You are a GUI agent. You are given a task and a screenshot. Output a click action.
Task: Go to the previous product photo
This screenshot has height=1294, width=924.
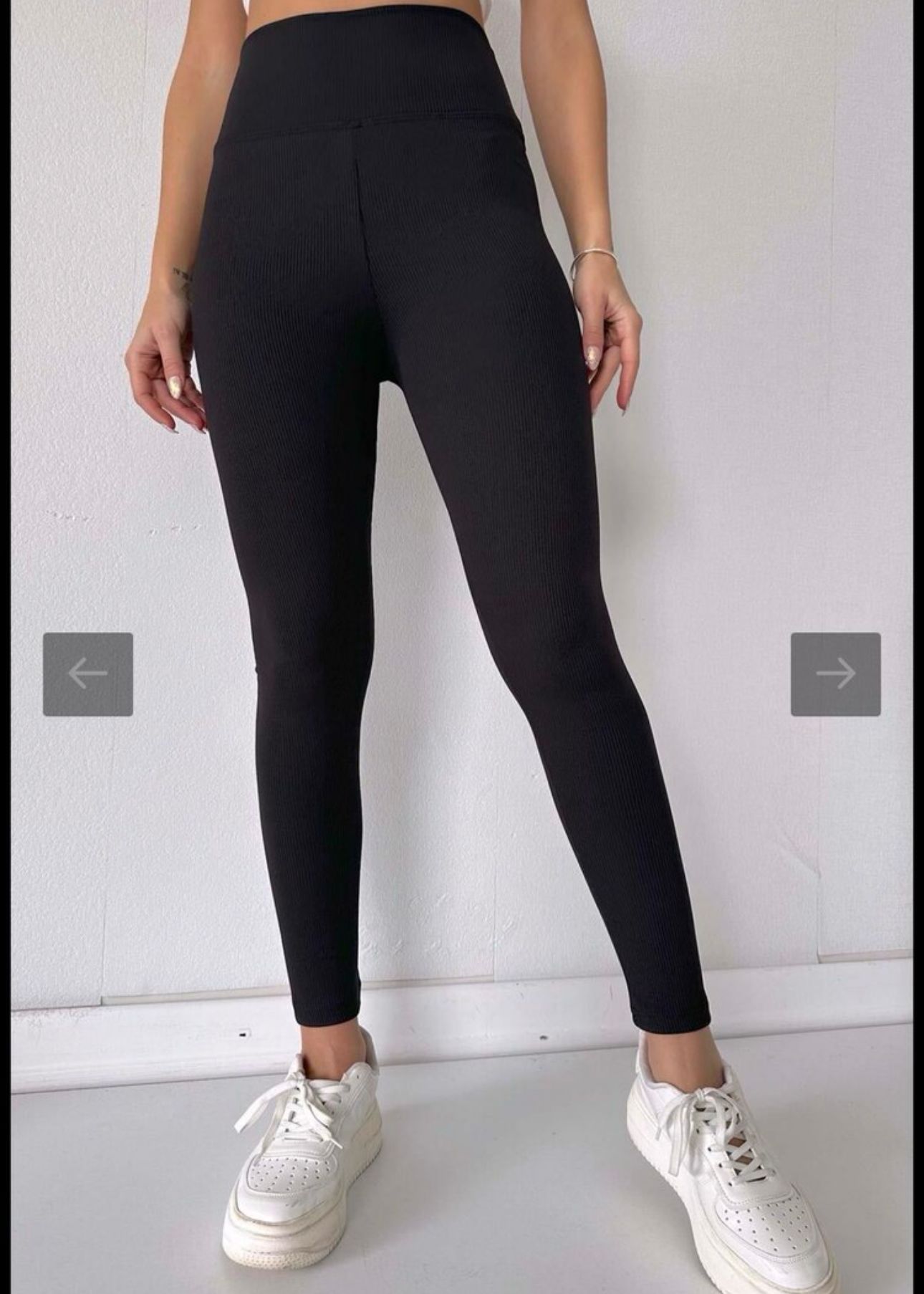pyautogui.click(x=88, y=674)
